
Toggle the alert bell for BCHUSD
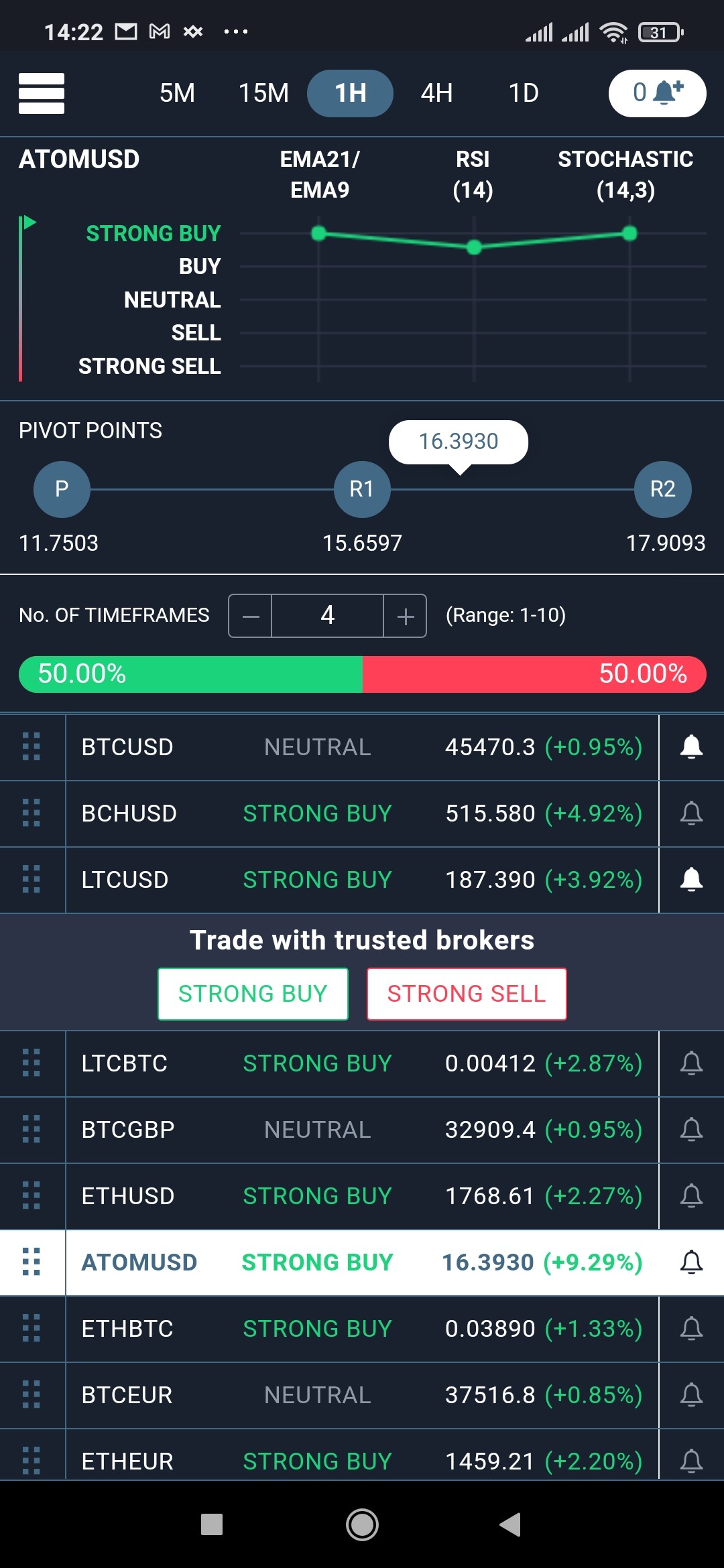pyautogui.click(x=691, y=813)
